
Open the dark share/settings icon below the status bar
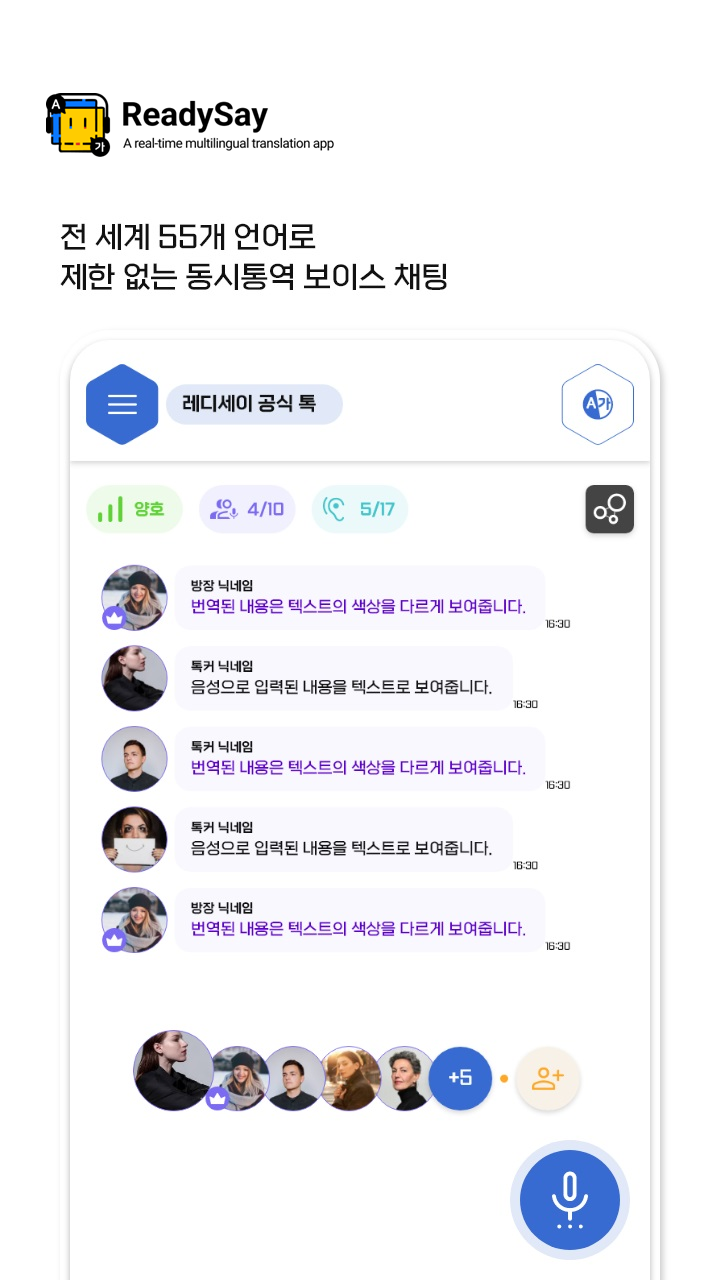pyautogui.click(x=609, y=509)
